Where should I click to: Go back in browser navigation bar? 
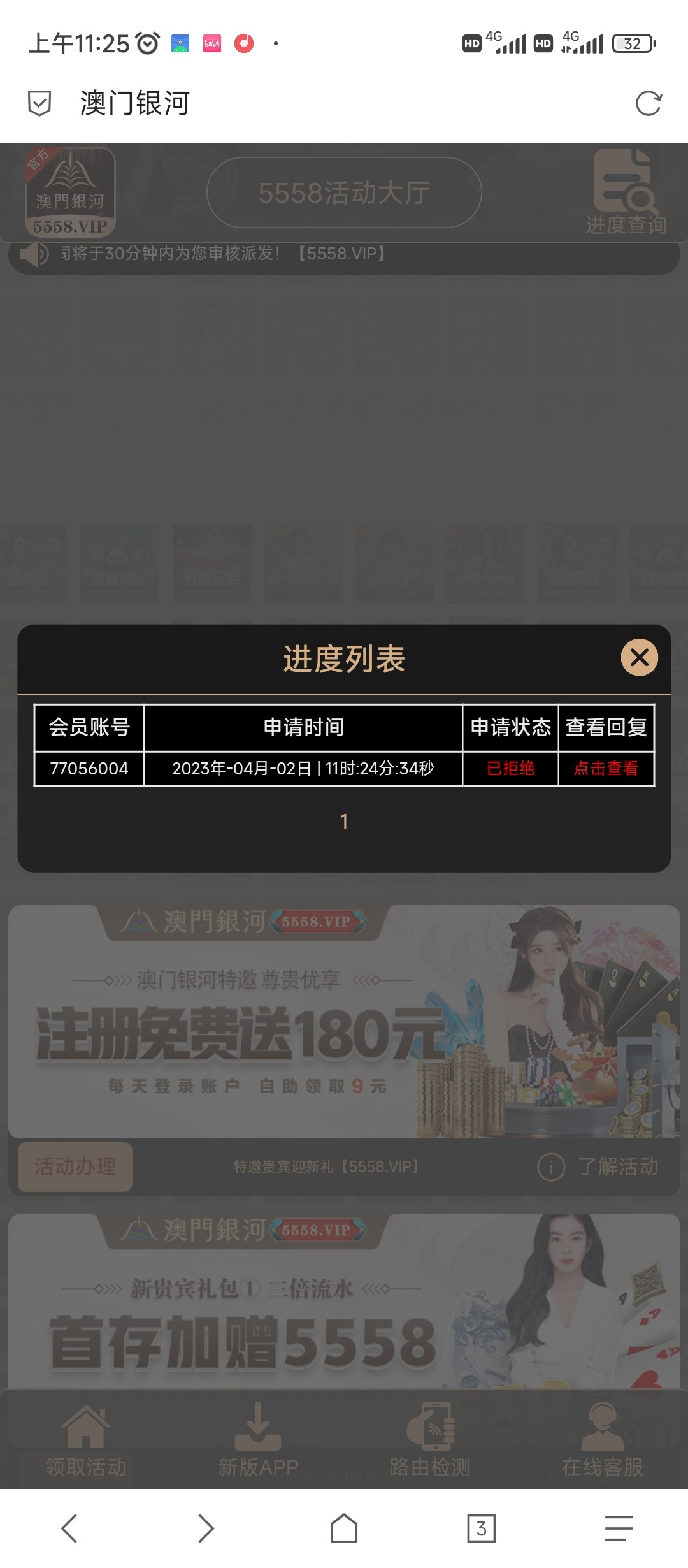pyautogui.click(x=69, y=1528)
